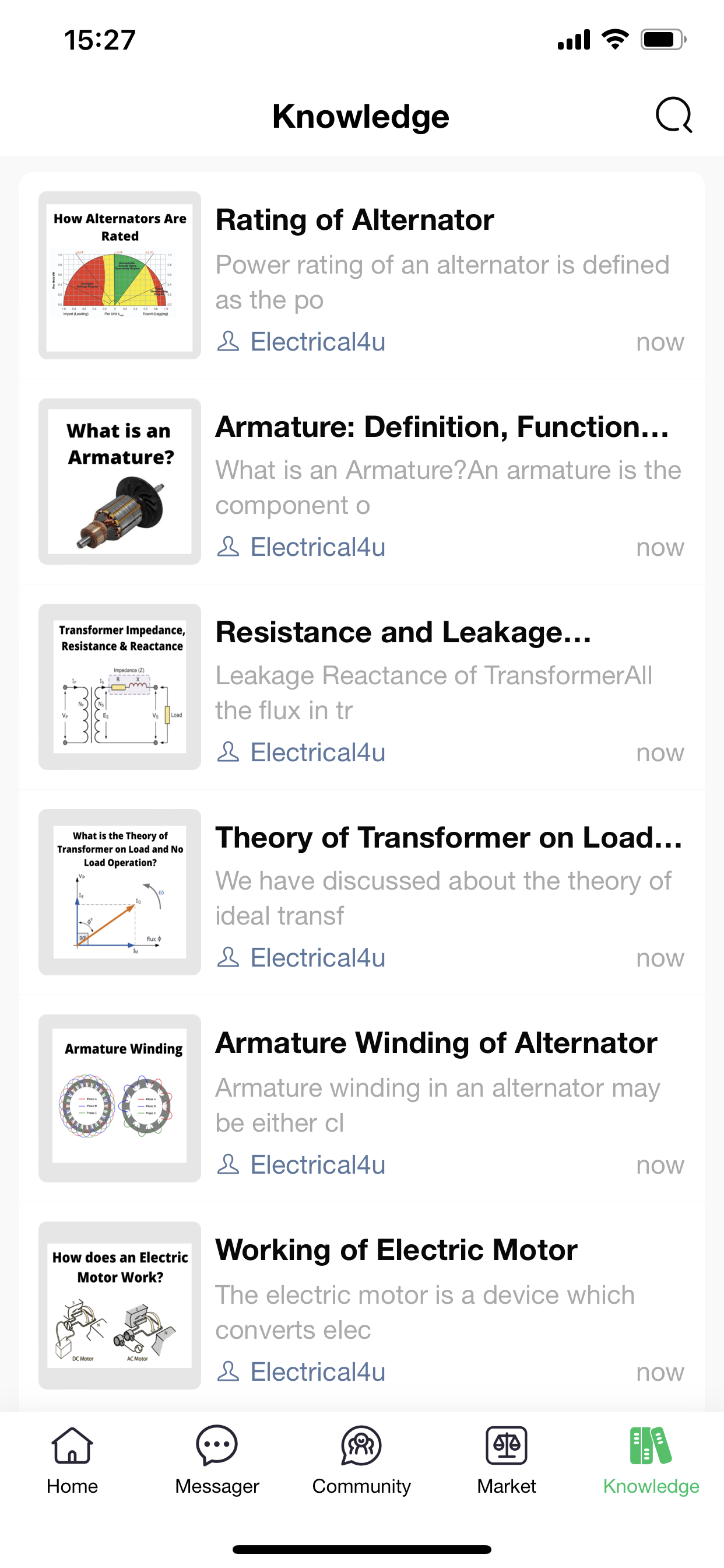Image resolution: width=724 pixels, height=1568 pixels.
Task: Tap Electrical4u author under Rating of Alternator
Action: click(302, 341)
